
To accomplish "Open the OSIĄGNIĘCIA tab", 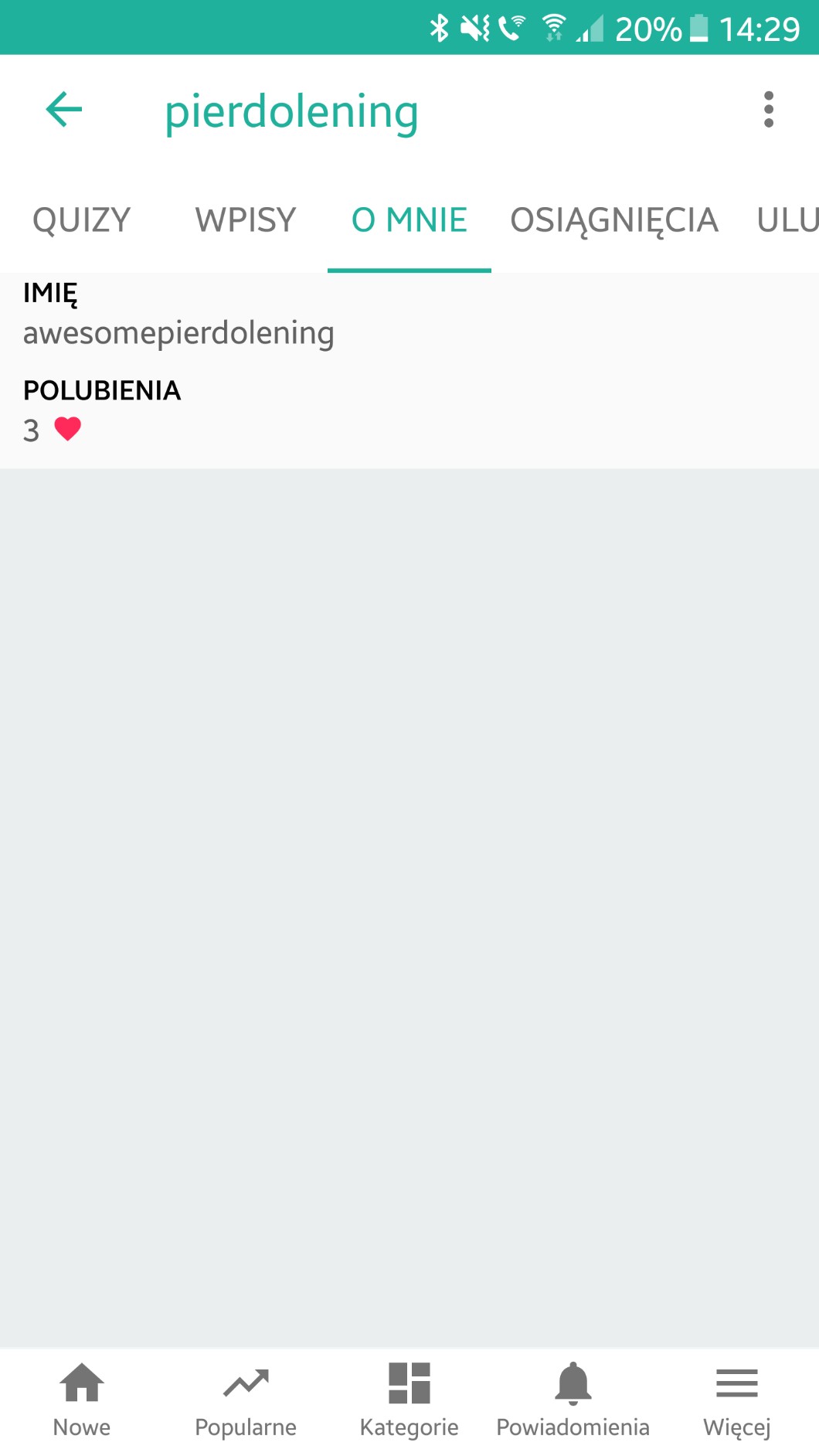I will tap(614, 220).
